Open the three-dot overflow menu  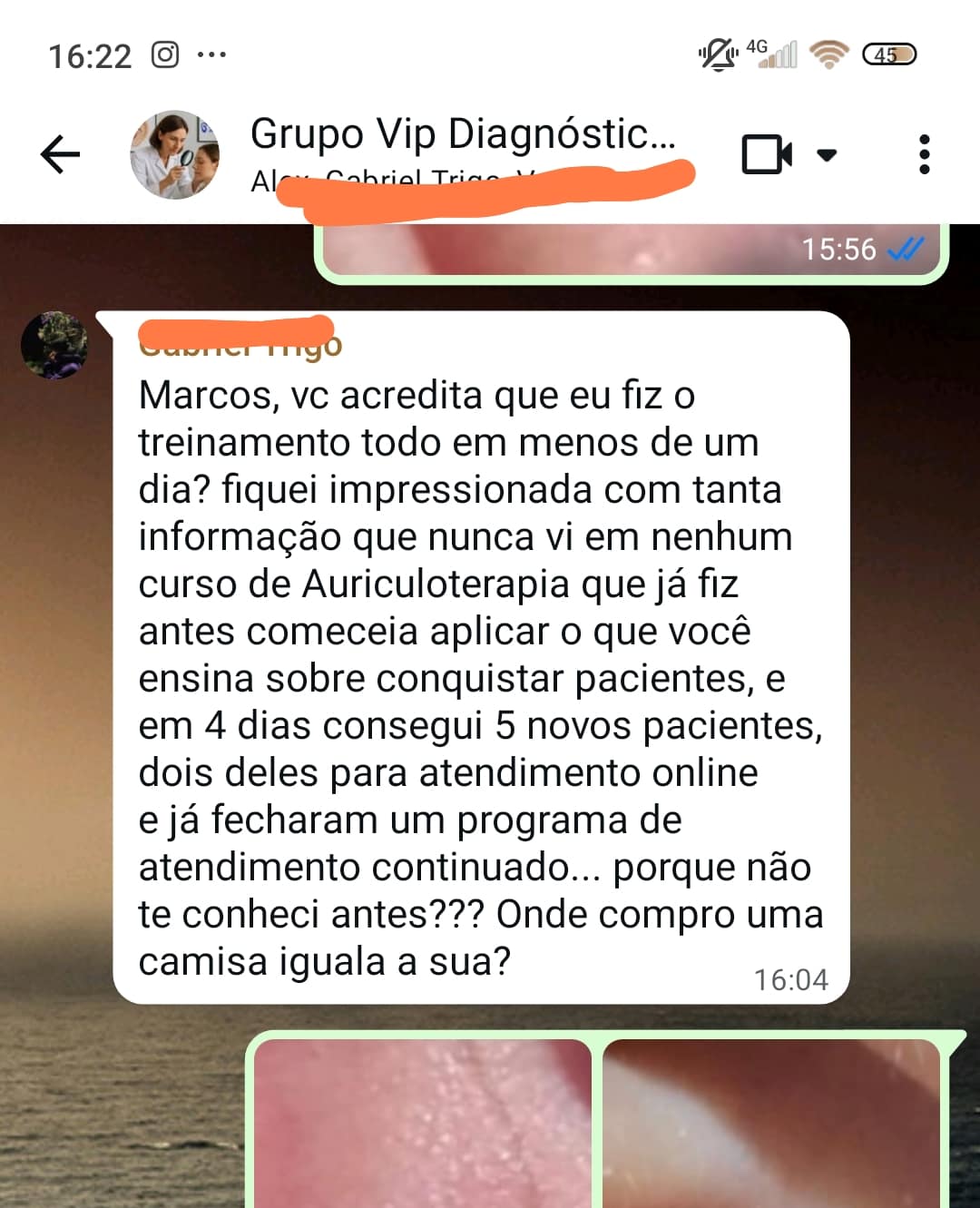(925, 154)
